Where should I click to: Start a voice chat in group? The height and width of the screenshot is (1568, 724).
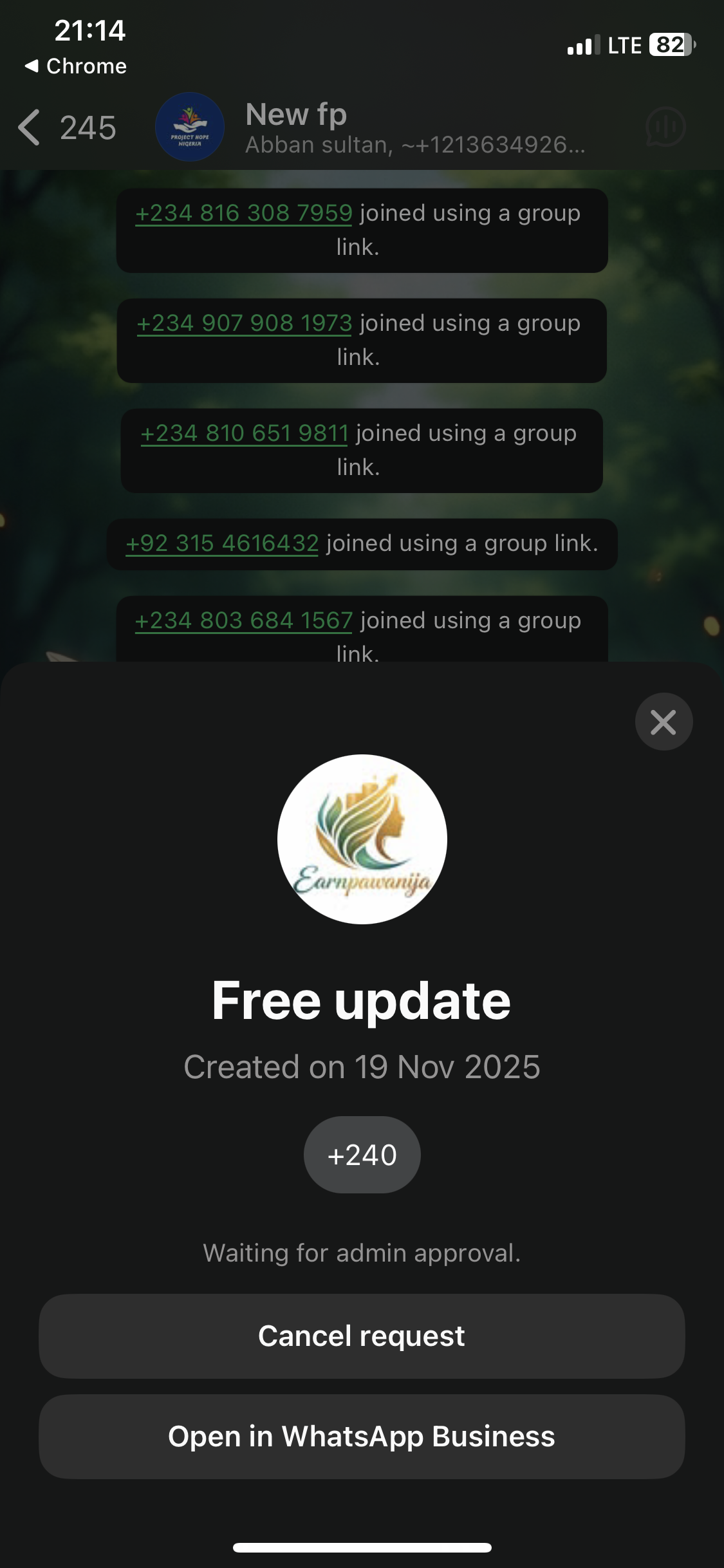[665, 127]
